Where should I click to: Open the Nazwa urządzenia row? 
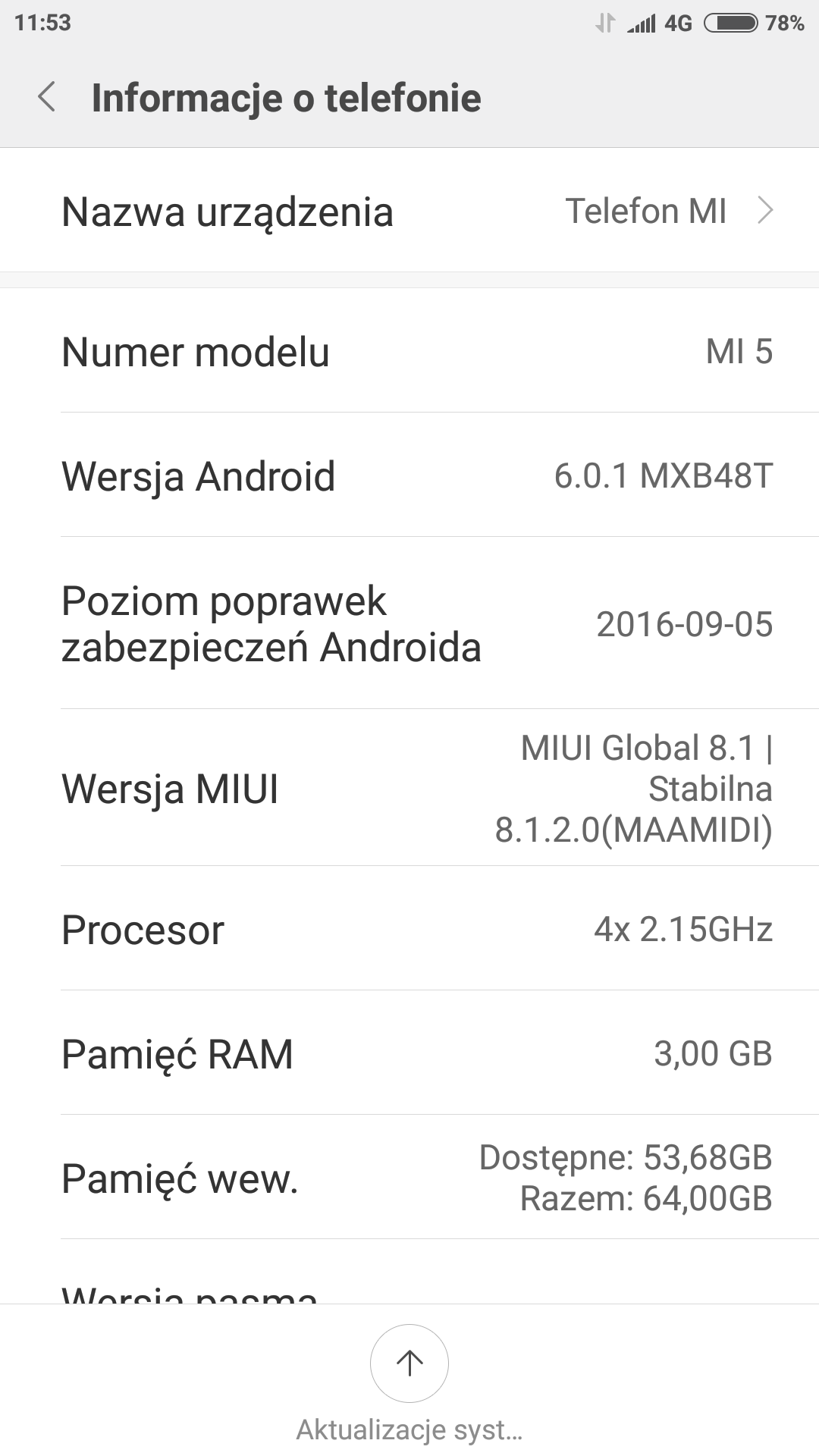tap(409, 211)
